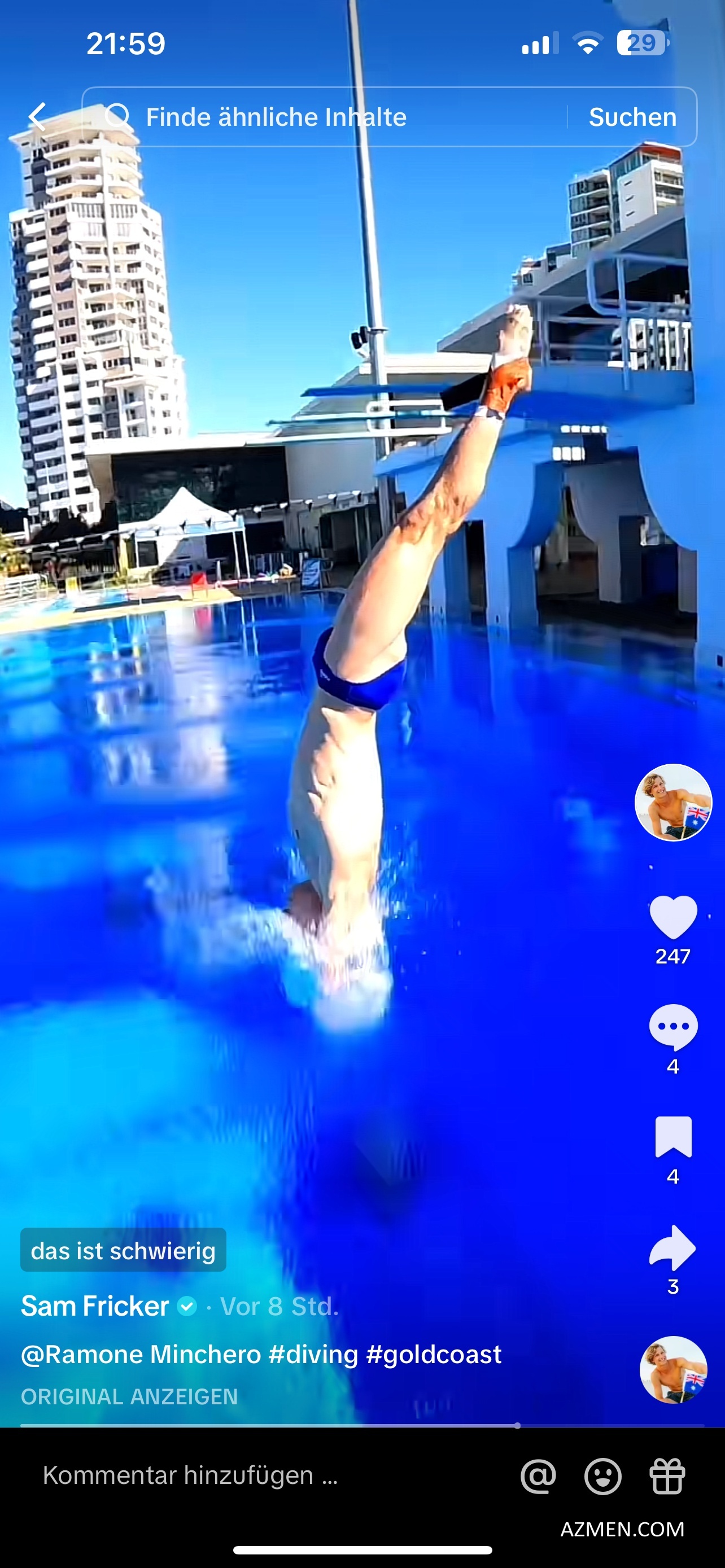Like this video with the heart
This screenshot has width=725, height=1568.
click(x=672, y=917)
